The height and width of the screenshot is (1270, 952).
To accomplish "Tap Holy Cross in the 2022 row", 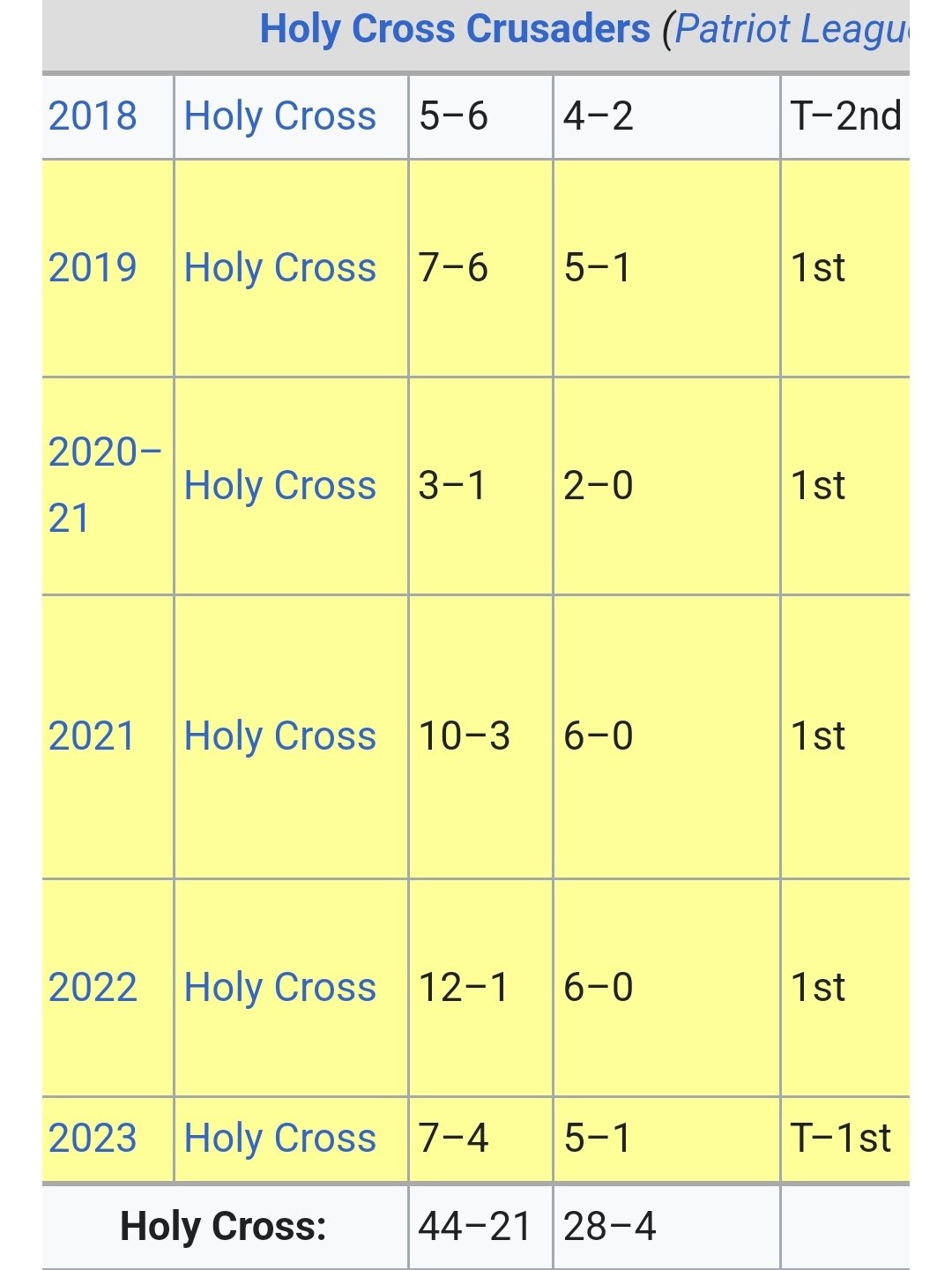I will 280,988.
